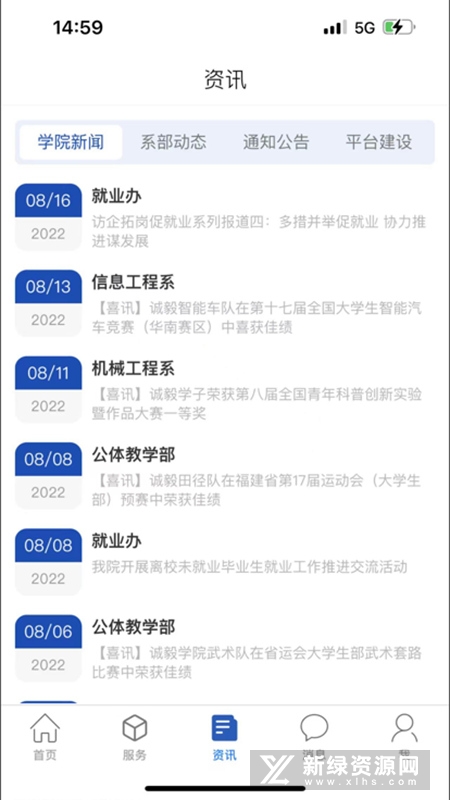
Task: Switch to the 通知公告 tab
Action: click(276, 142)
